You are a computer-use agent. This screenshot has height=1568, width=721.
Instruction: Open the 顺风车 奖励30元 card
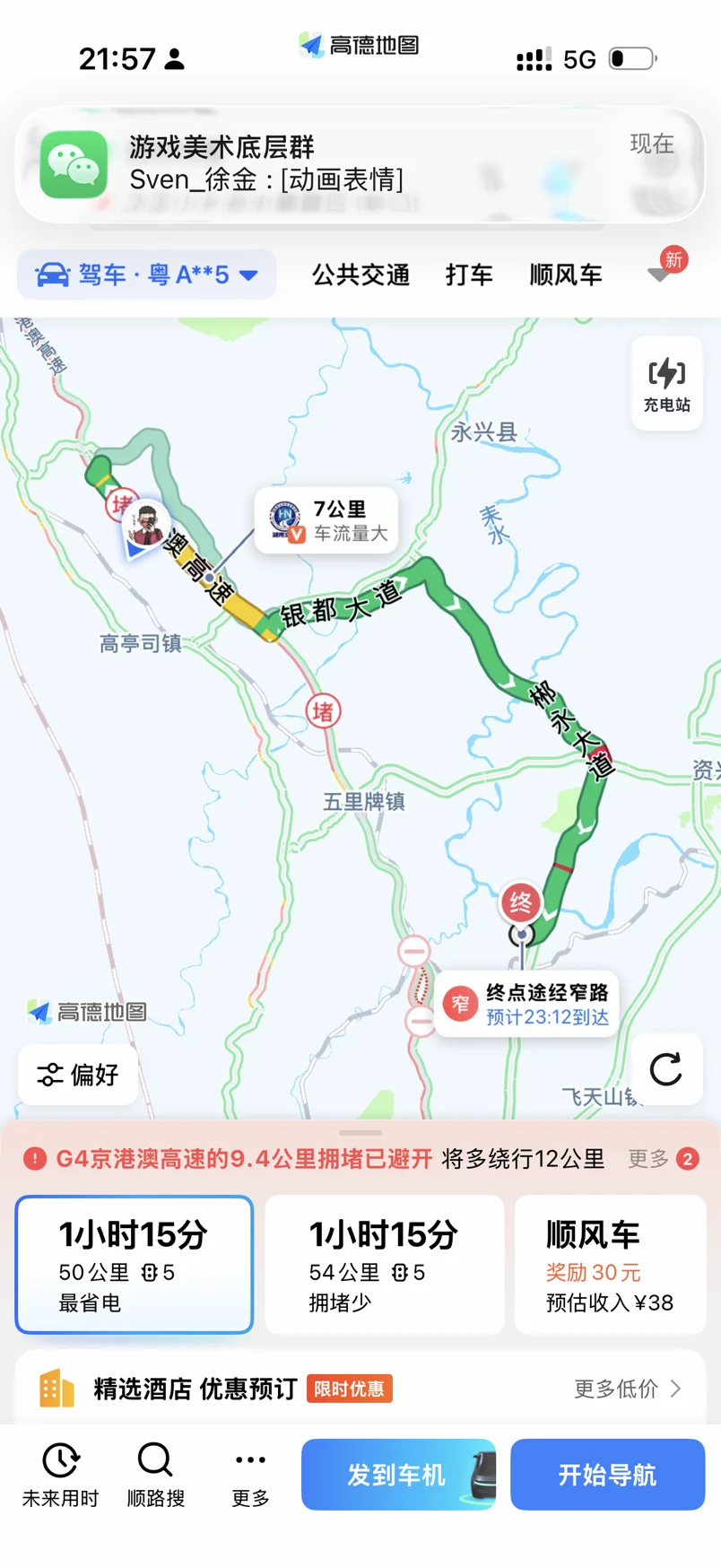(611, 1264)
